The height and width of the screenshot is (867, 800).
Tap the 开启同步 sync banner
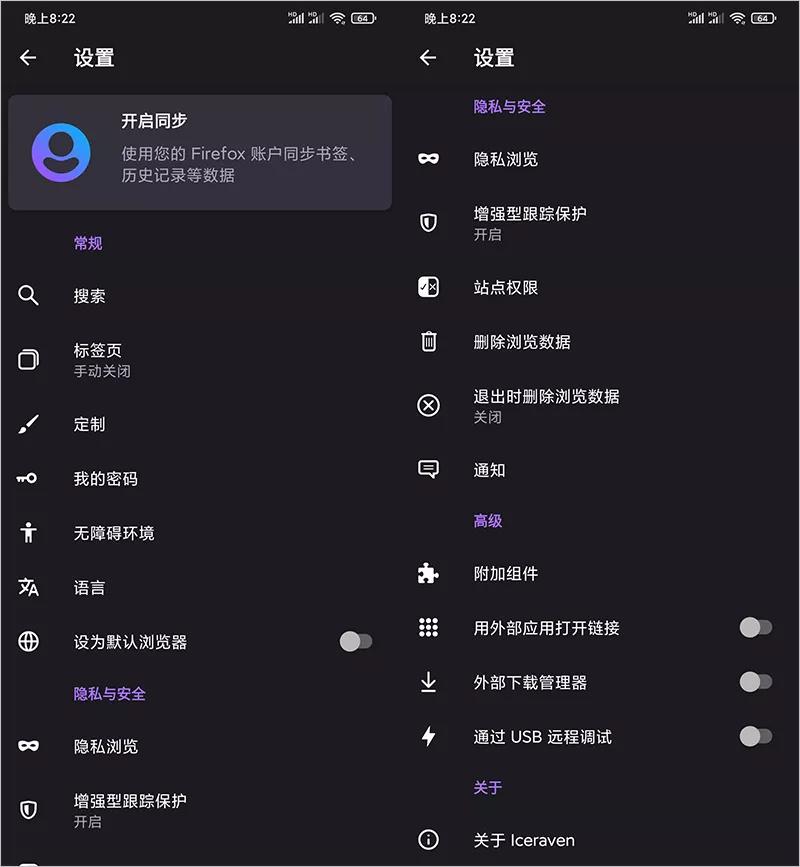coord(200,152)
